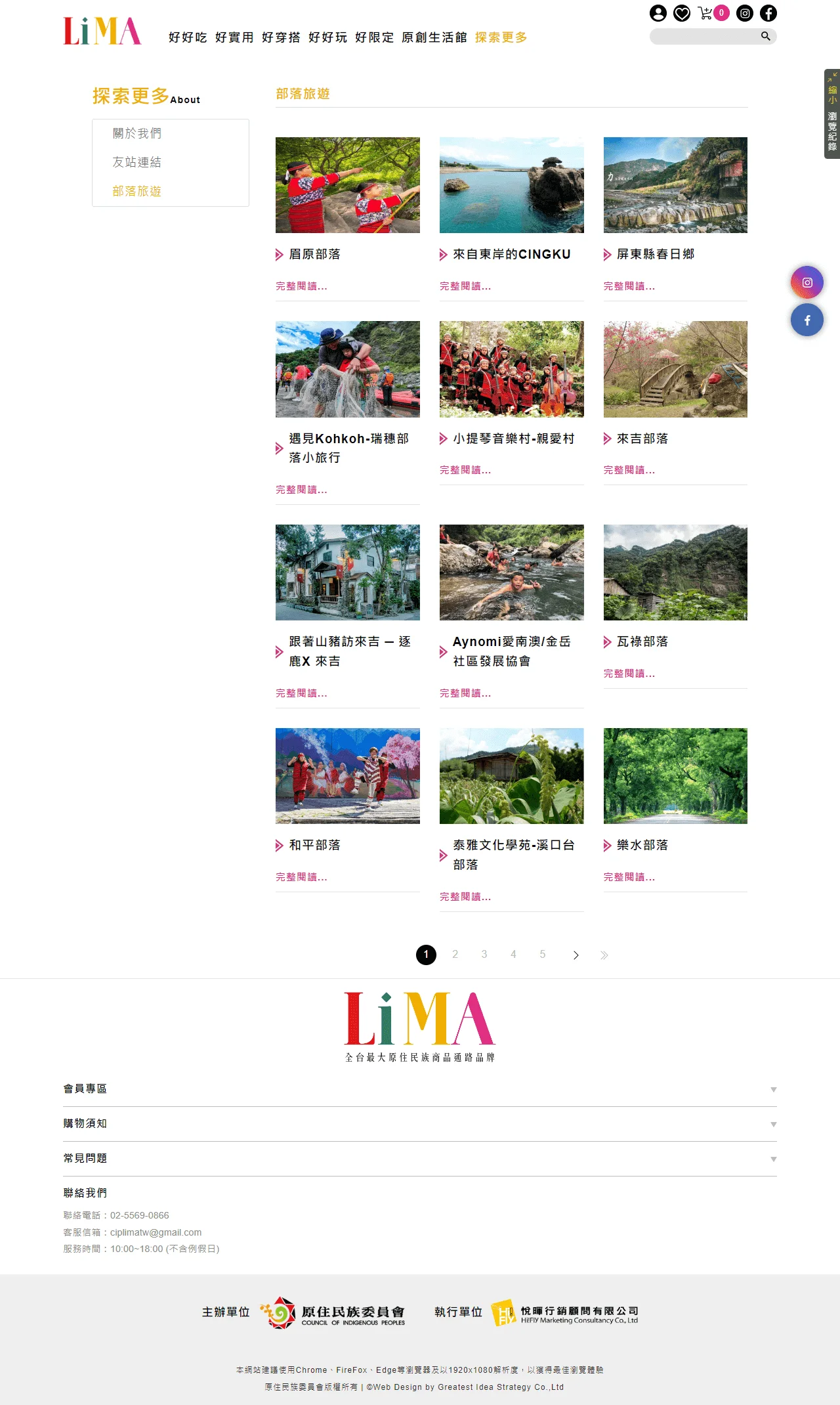The width and height of the screenshot is (840, 1405).
Task: Open the shopping cart
Action: [x=706, y=13]
